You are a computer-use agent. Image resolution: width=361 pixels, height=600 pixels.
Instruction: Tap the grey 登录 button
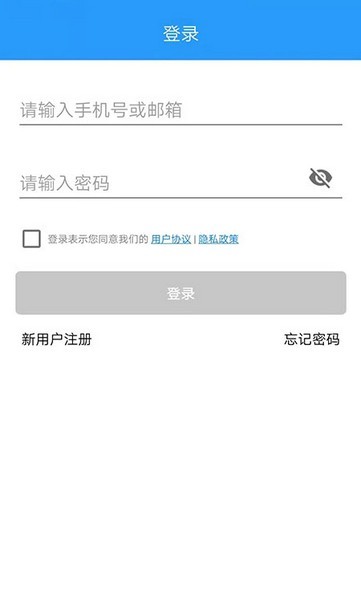181,293
